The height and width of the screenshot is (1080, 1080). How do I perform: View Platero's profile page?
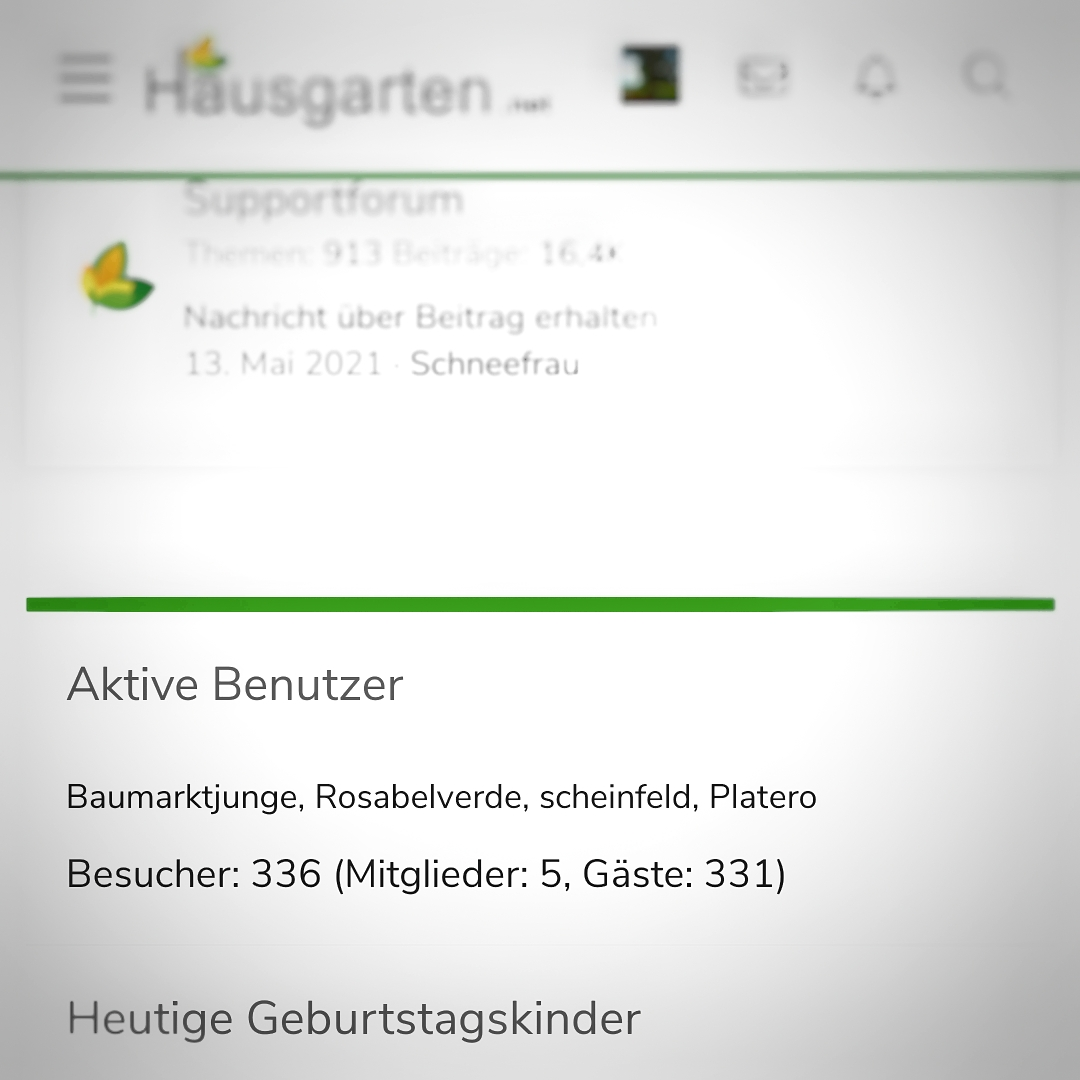click(x=763, y=797)
